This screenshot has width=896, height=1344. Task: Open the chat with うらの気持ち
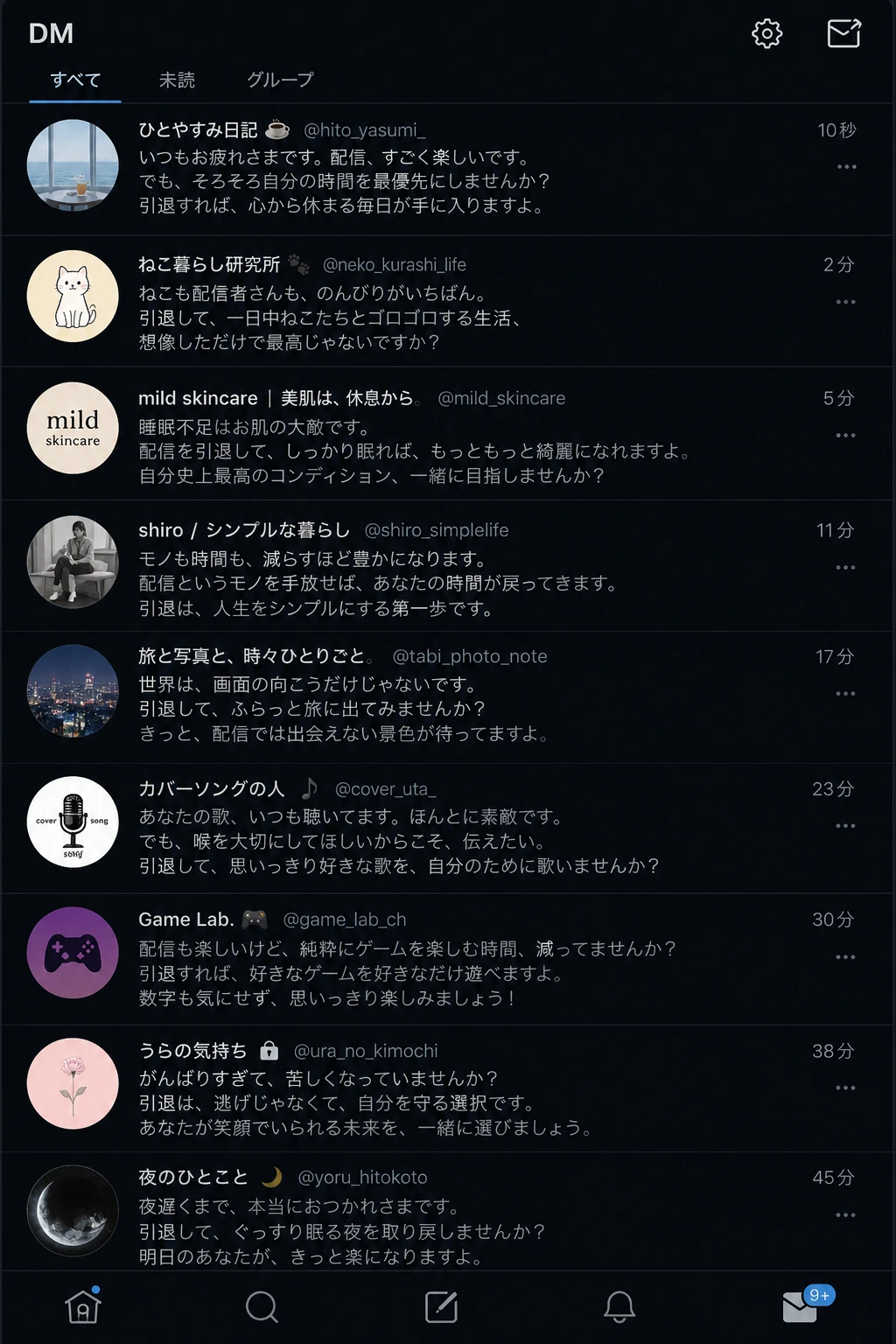pos(448,1088)
